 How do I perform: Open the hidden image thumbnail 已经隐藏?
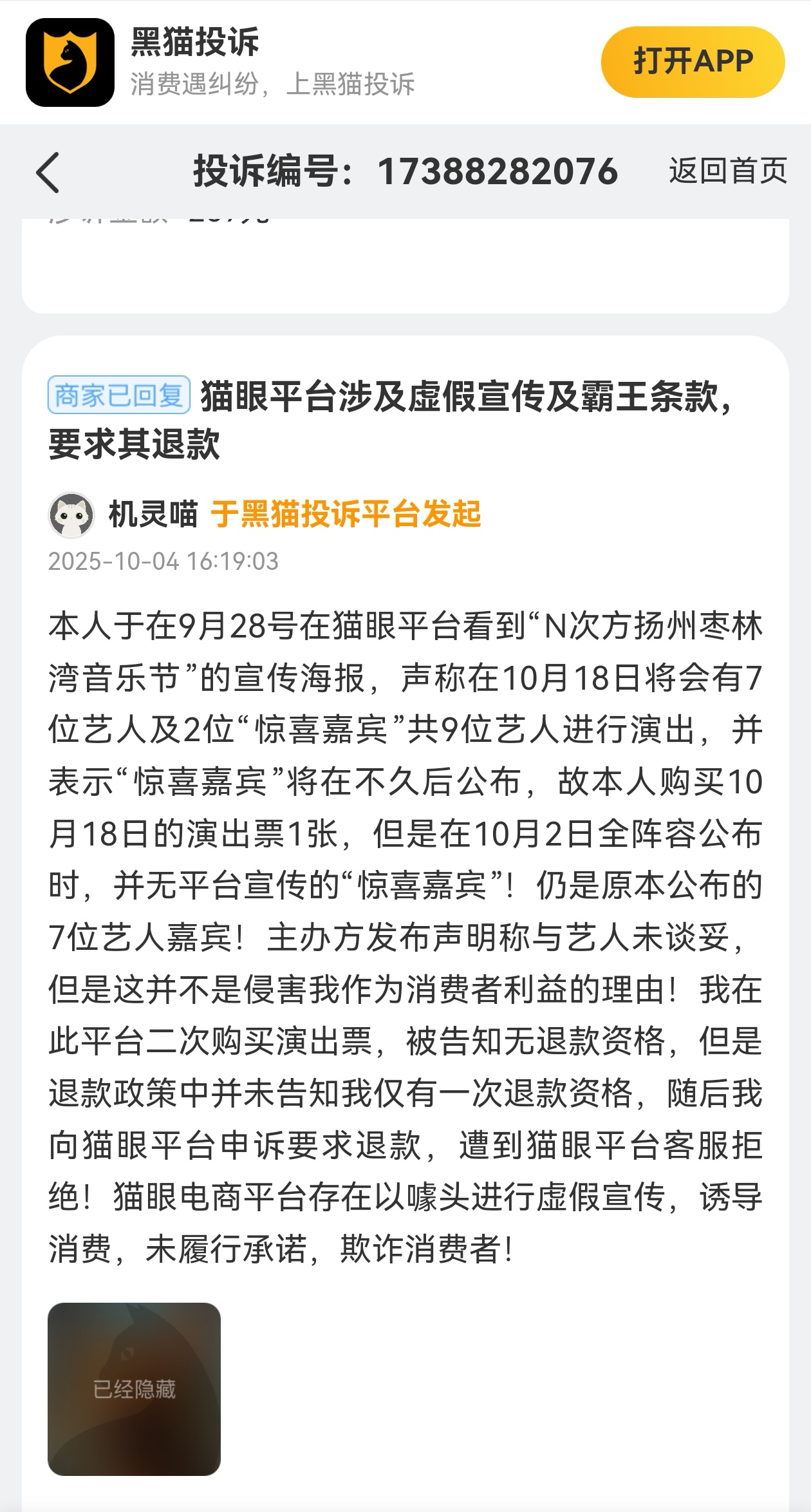(x=134, y=1389)
